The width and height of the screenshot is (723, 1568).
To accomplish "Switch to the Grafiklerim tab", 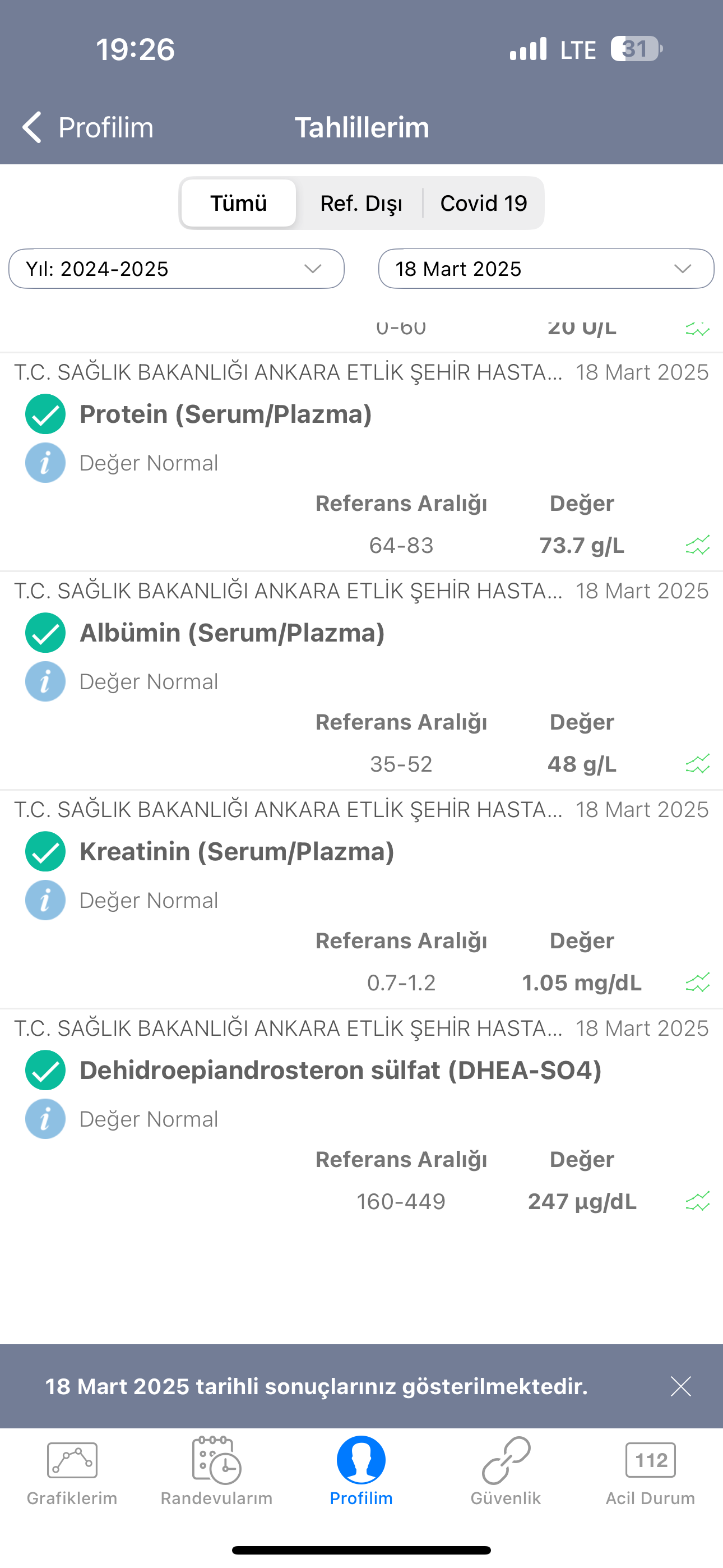I will pos(72,1471).
